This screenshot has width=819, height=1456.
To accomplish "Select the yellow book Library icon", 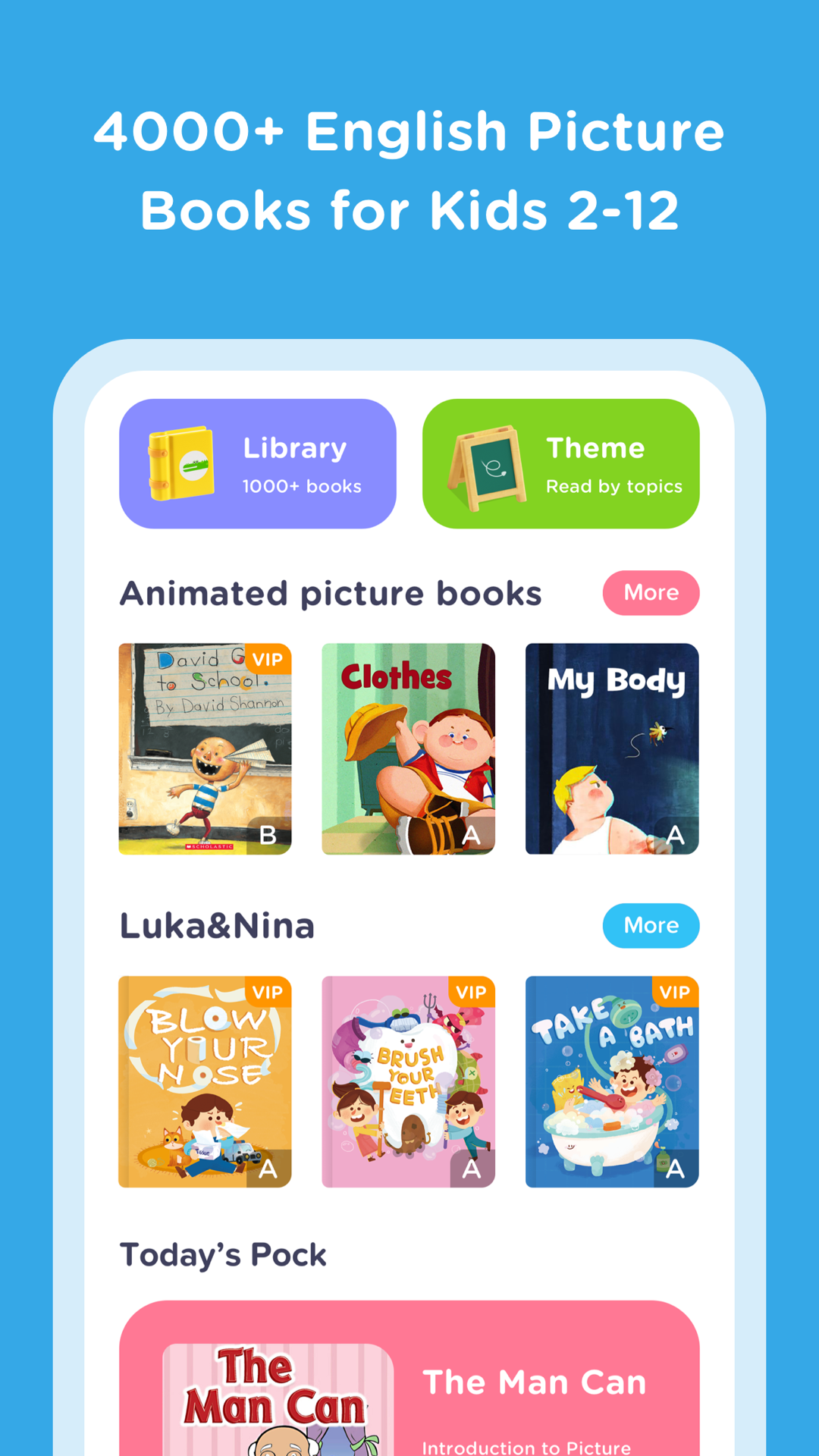I will 182,461.
